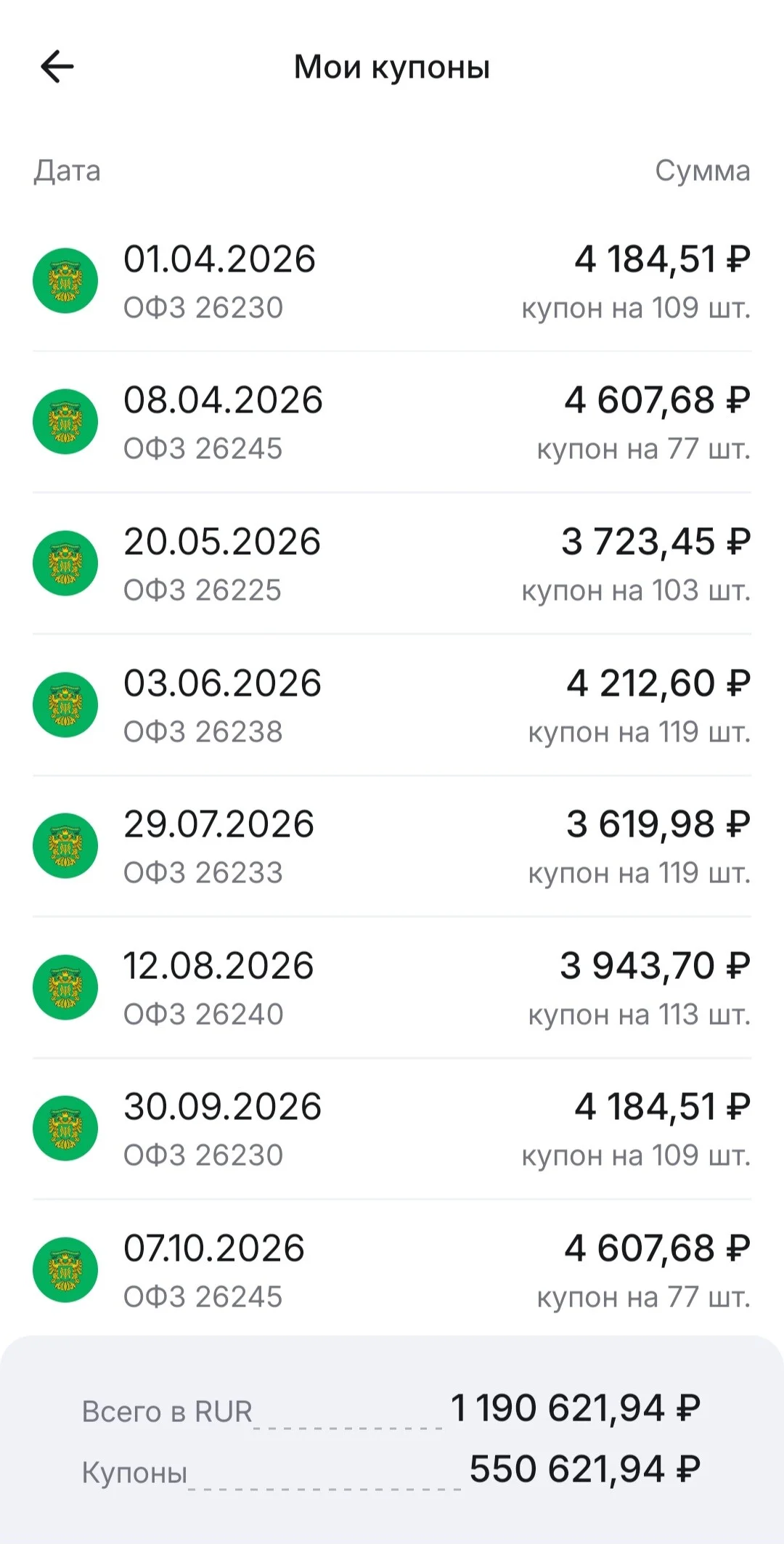Open the 30.09.2026 ОФЗ 26230 coupon

coord(392,1129)
